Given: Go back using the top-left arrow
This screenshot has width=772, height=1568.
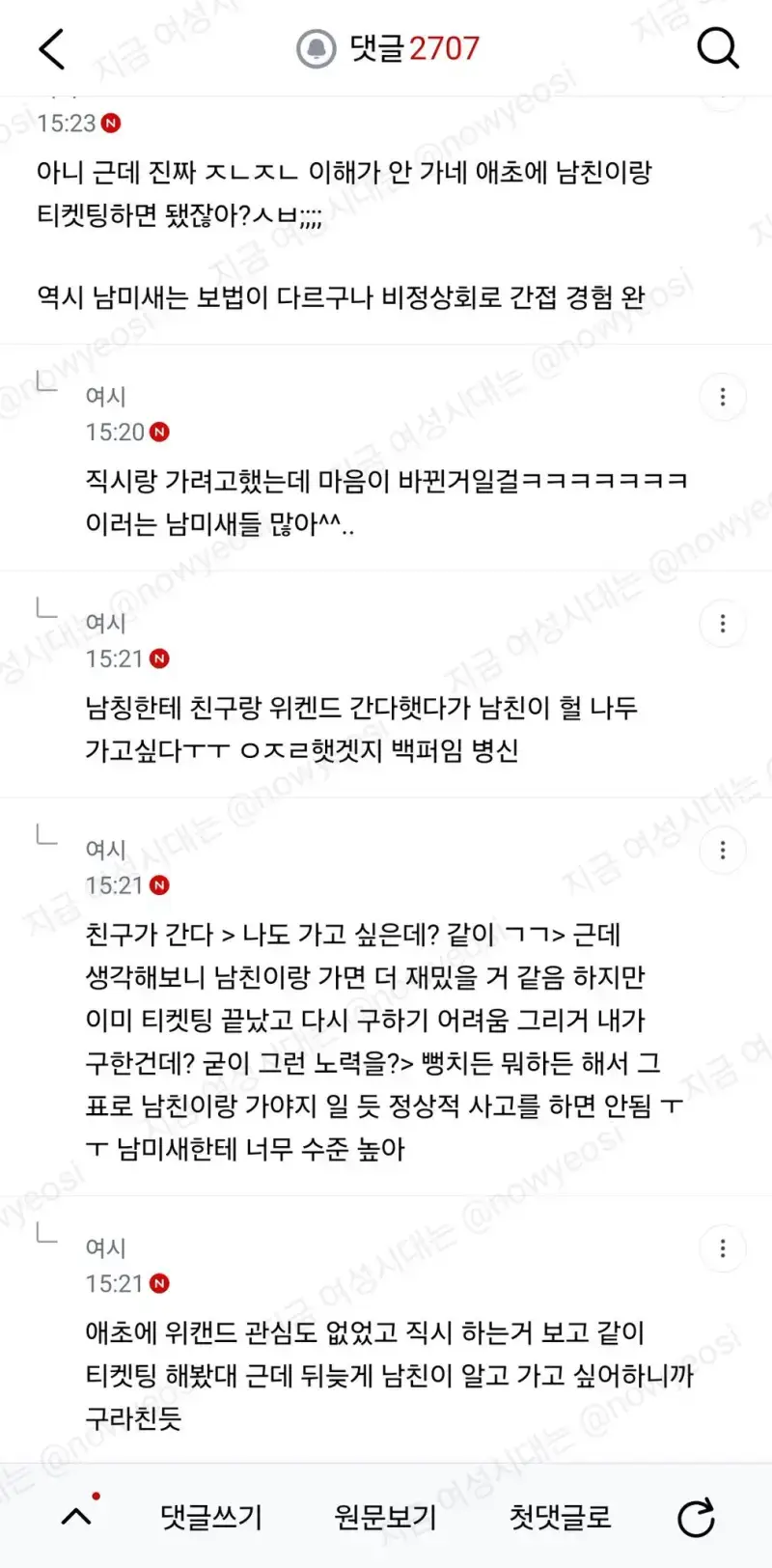Looking at the screenshot, I should 52,48.
